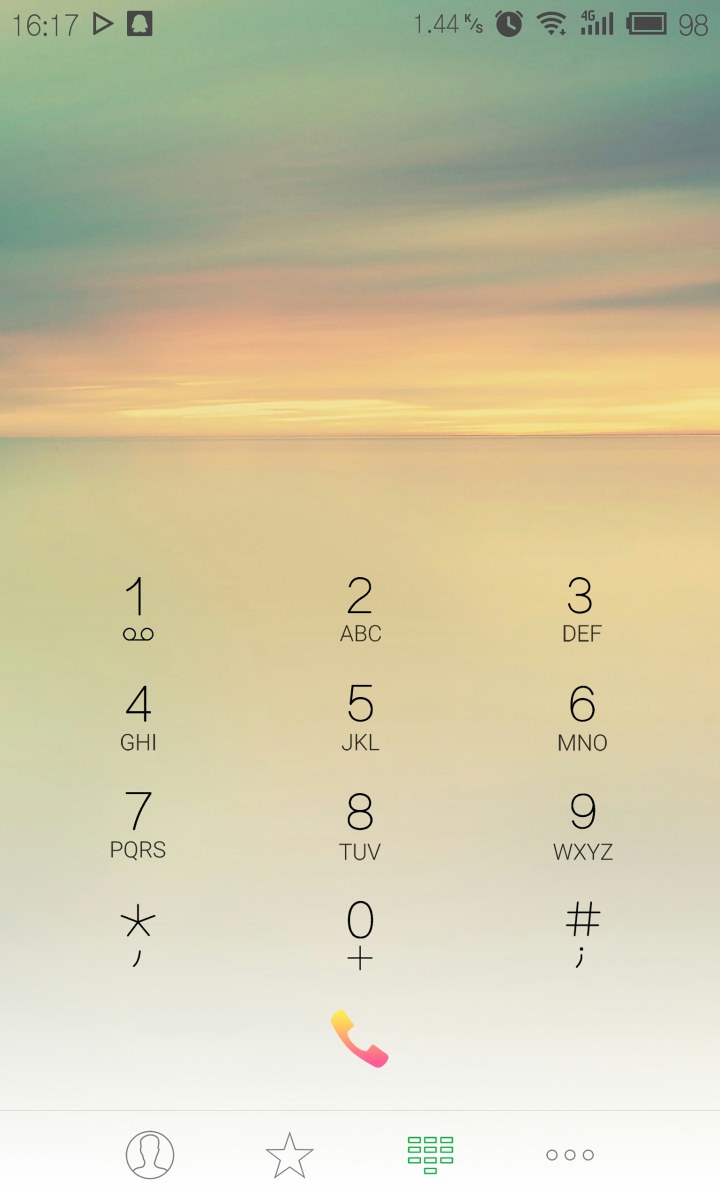This screenshot has height=1200, width=720.
Task: Tap the 8 TUV key
Action: (360, 825)
